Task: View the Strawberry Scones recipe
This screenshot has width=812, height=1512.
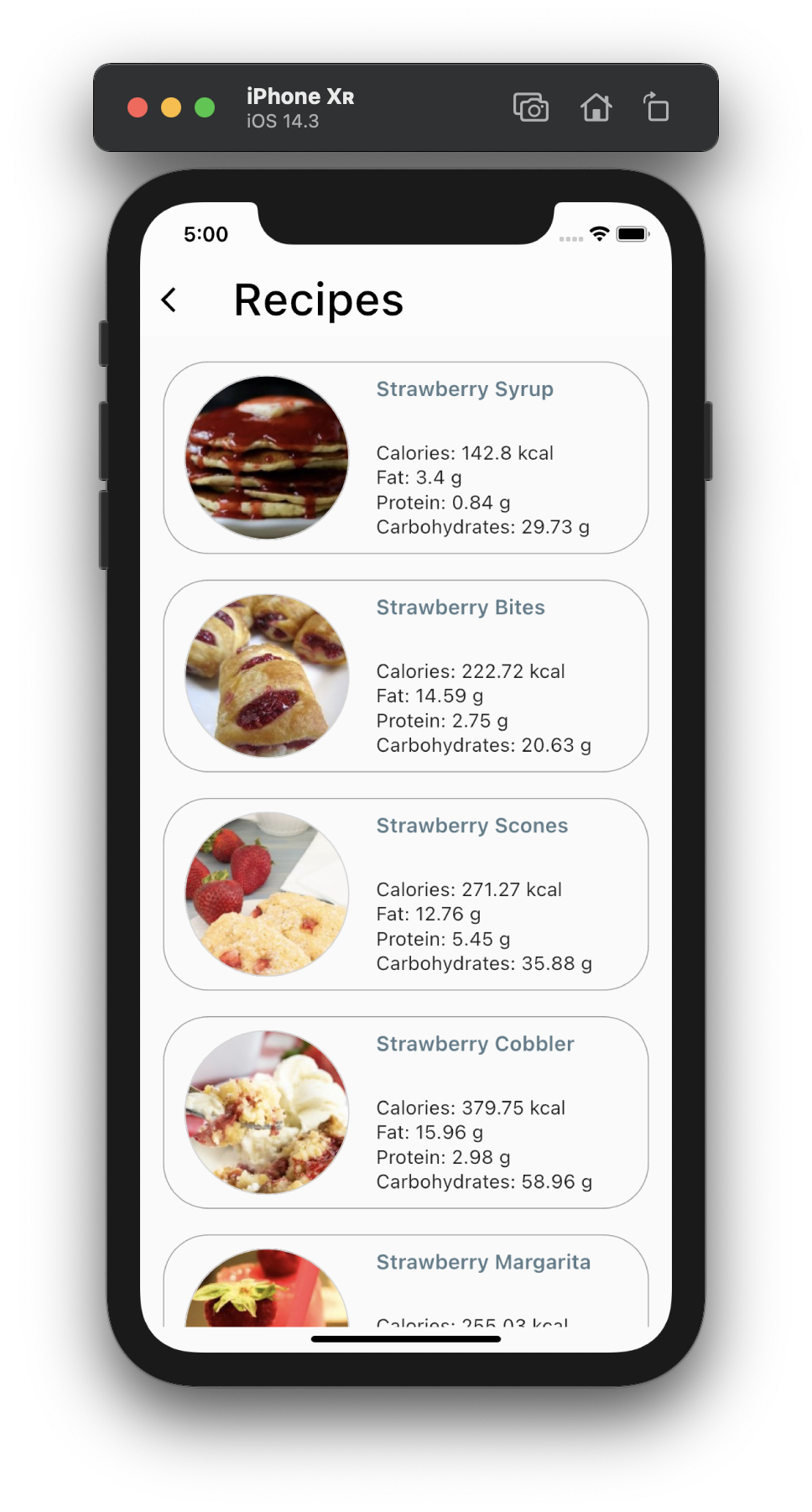Action: coord(405,894)
